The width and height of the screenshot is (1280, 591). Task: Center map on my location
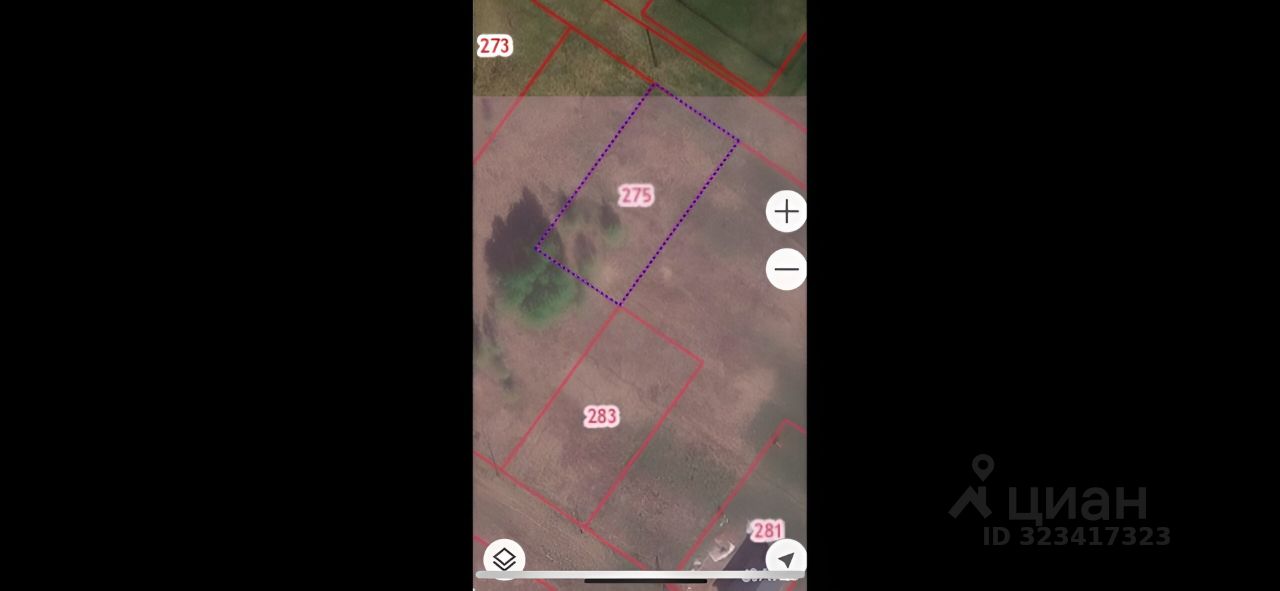point(786,558)
